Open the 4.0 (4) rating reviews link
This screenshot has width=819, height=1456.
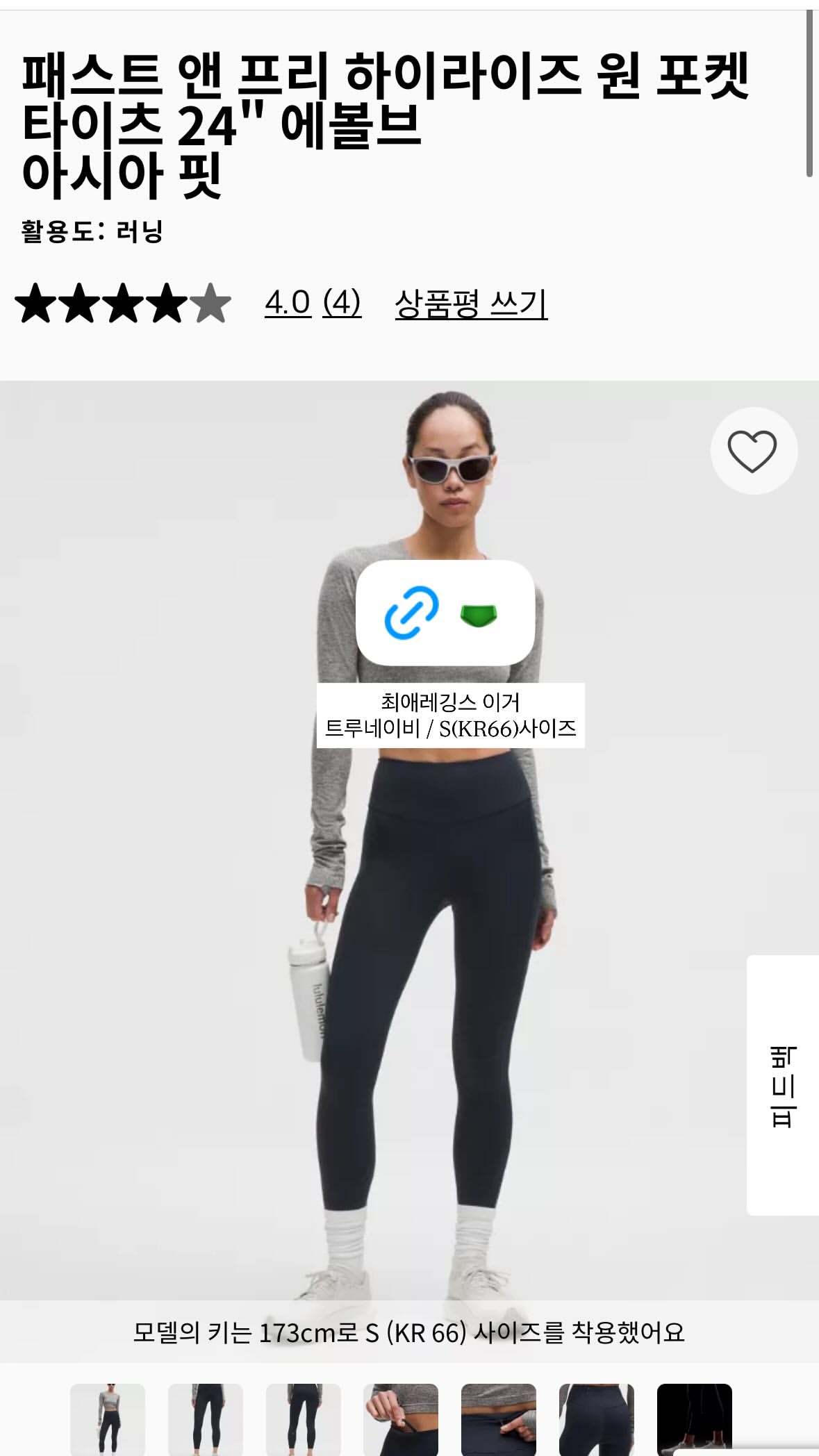(313, 304)
